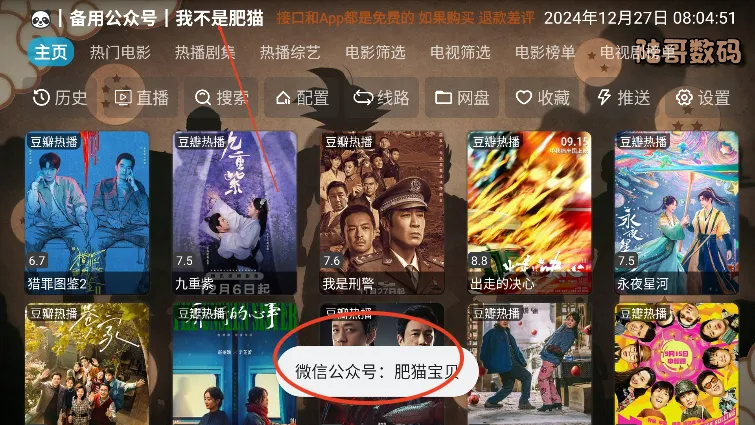Tap the 搜索 button

222,98
